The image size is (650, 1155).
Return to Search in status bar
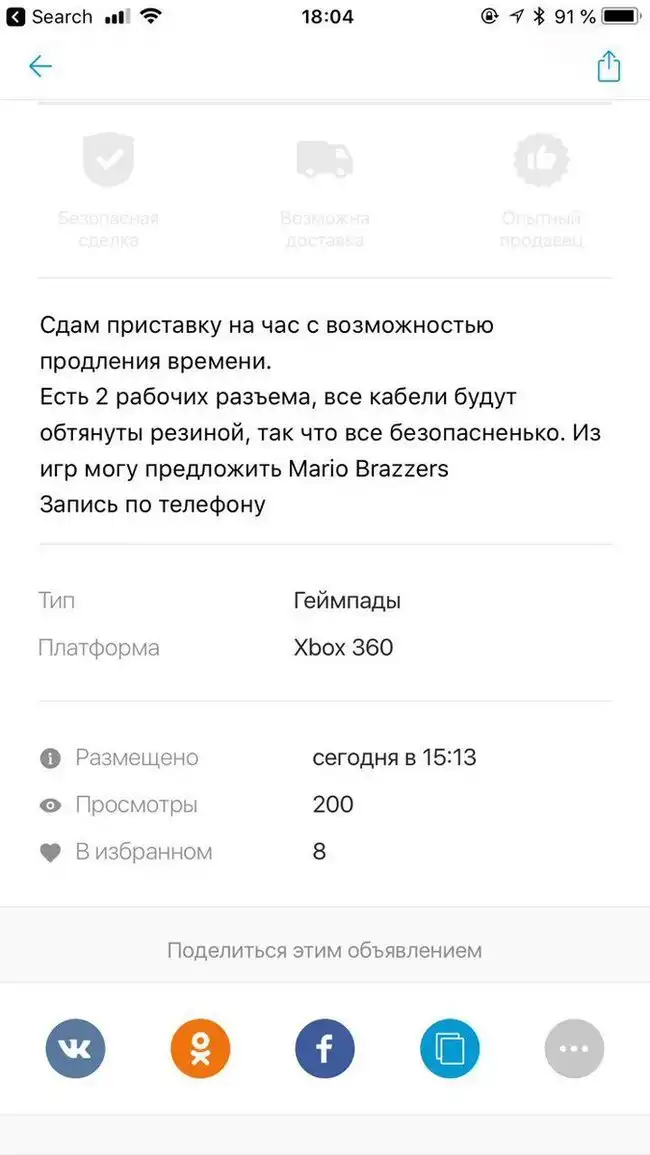[50, 16]
